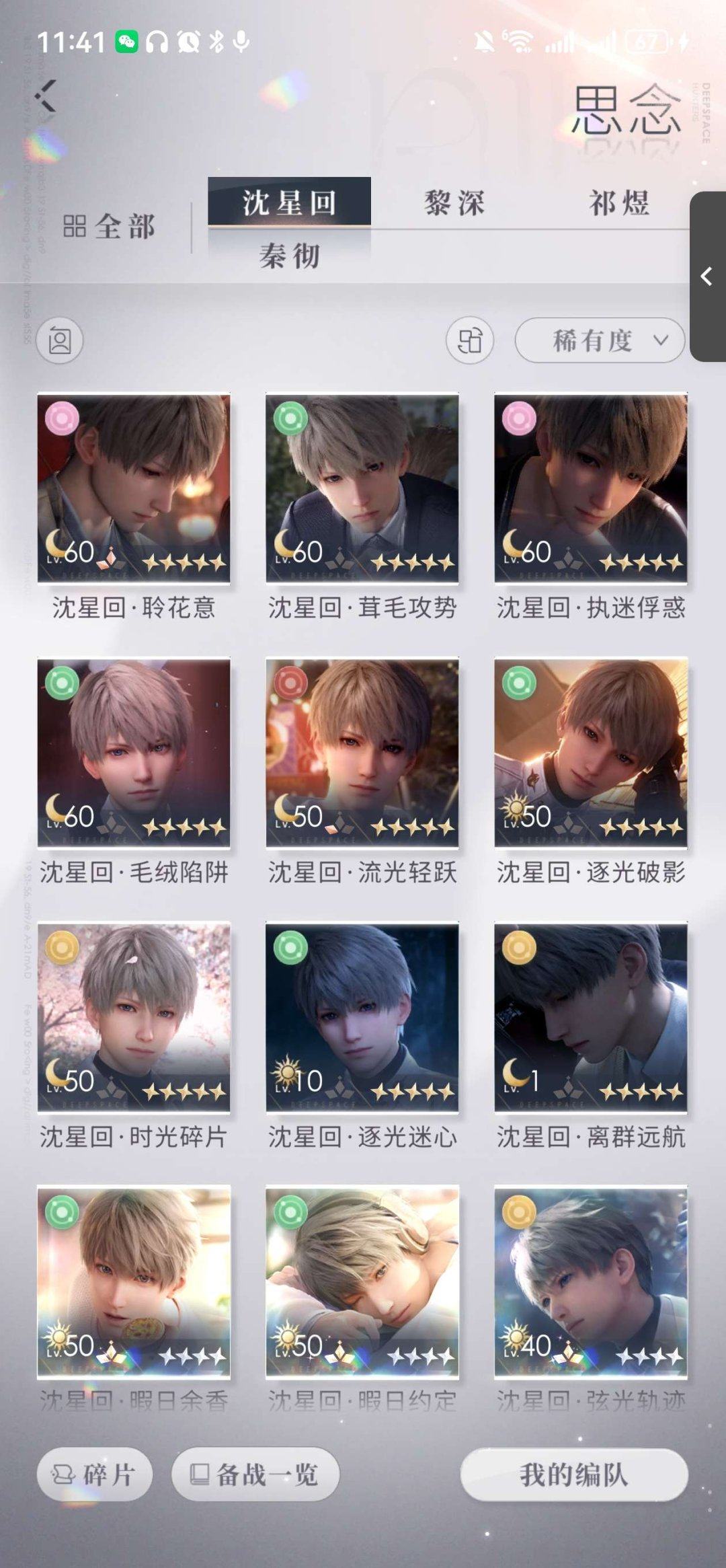View the card 沈星回·毛绒陷阱
The image size is (726, 1568).
click(134, 753)
